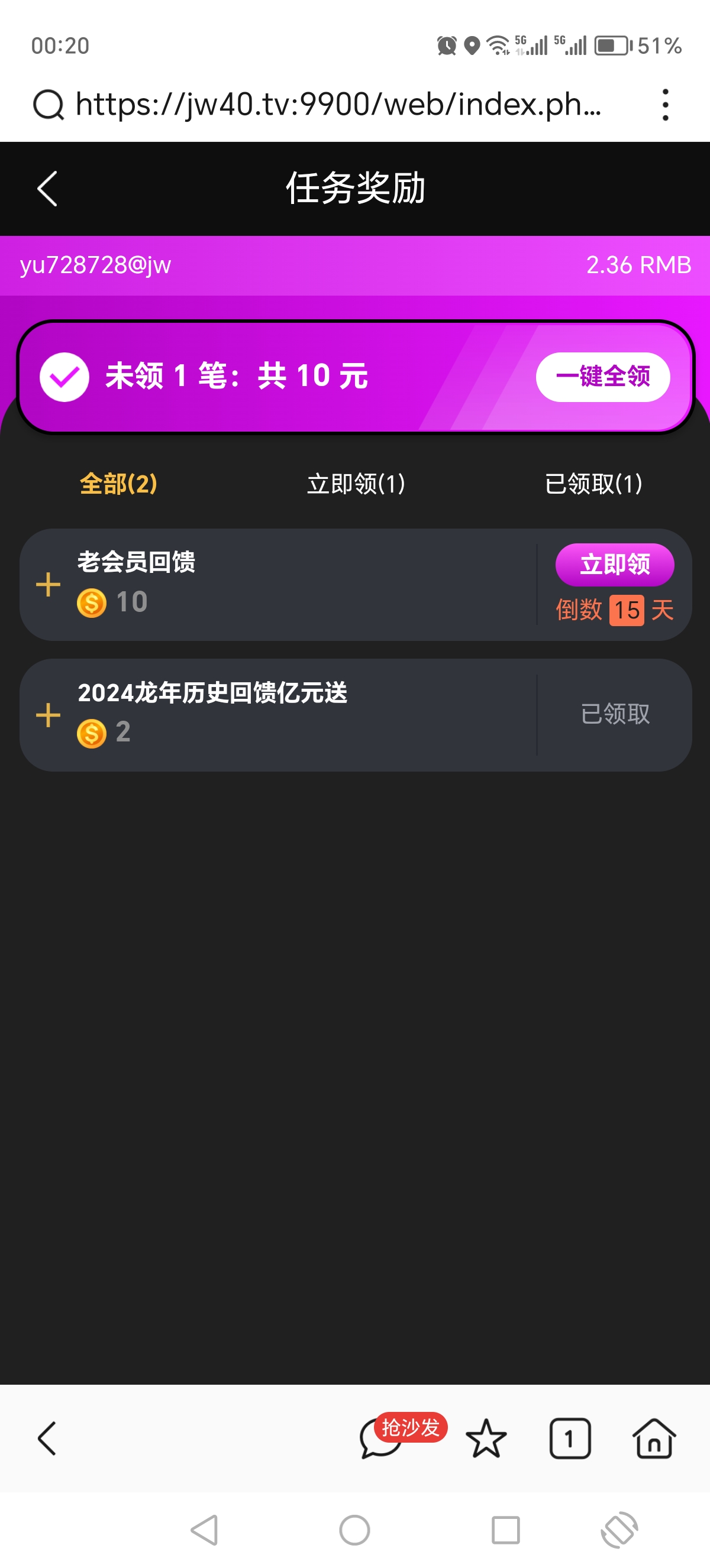Switch to the 已领取(1) tab
This screenshot has width=710, height=1568.
pyautogui.click(x=593, y=484)
